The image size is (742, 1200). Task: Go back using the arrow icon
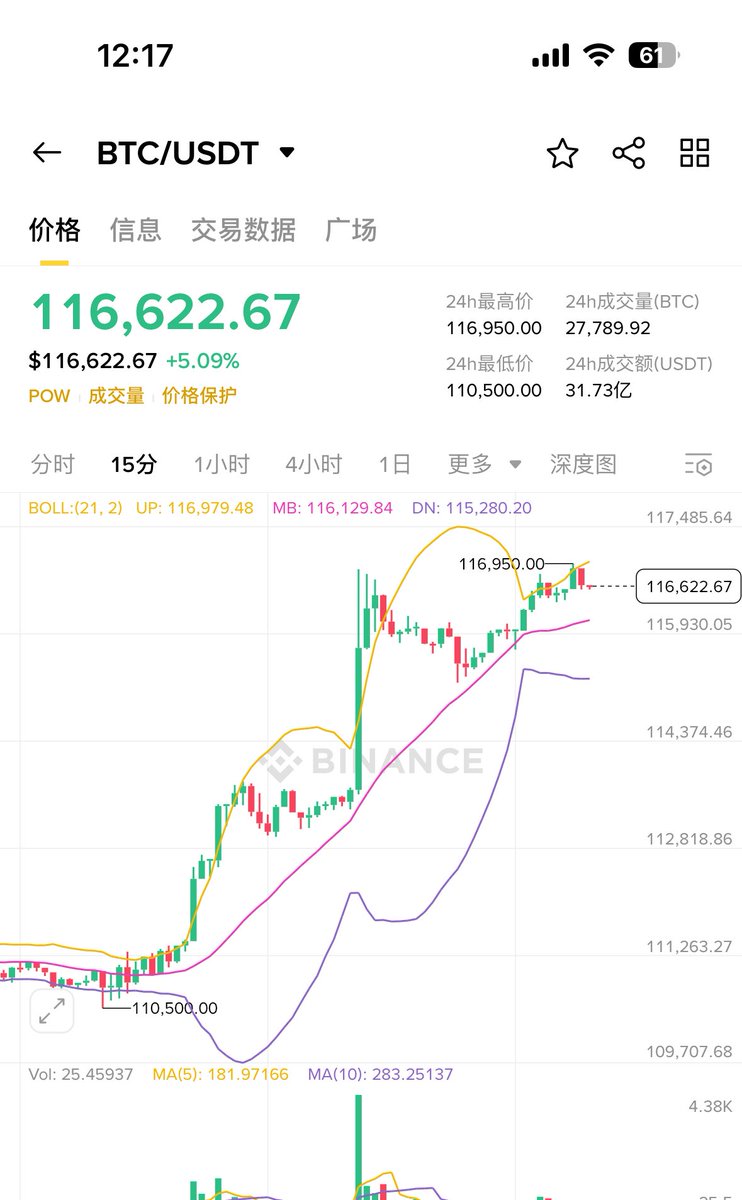pyautogui.click(x=47, y=153)
